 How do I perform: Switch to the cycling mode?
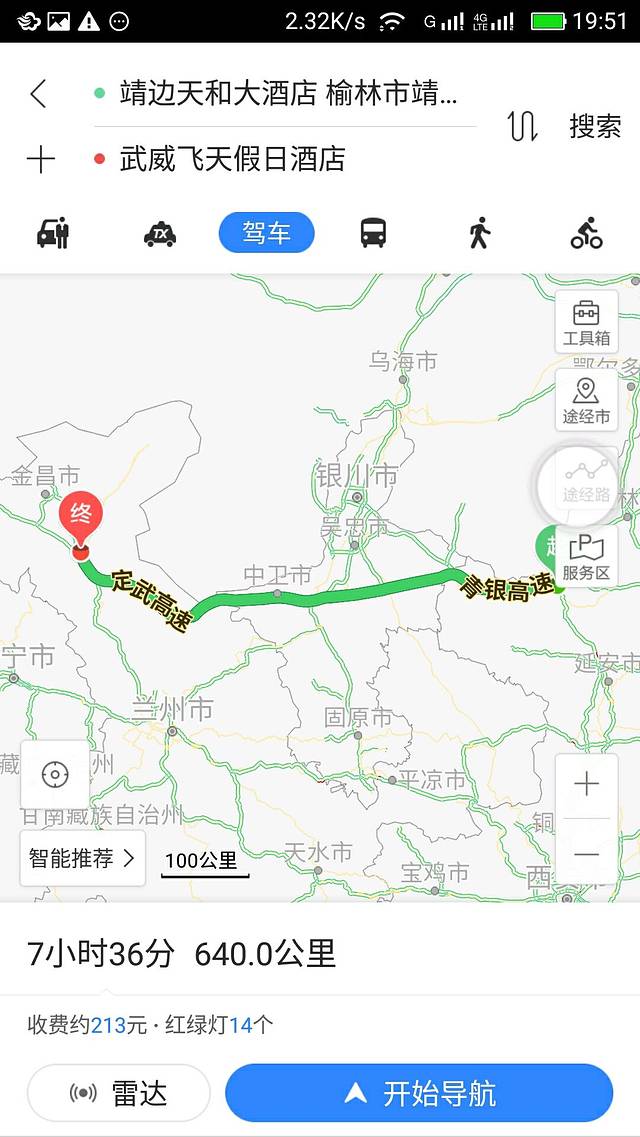click(x=586, y=233)
